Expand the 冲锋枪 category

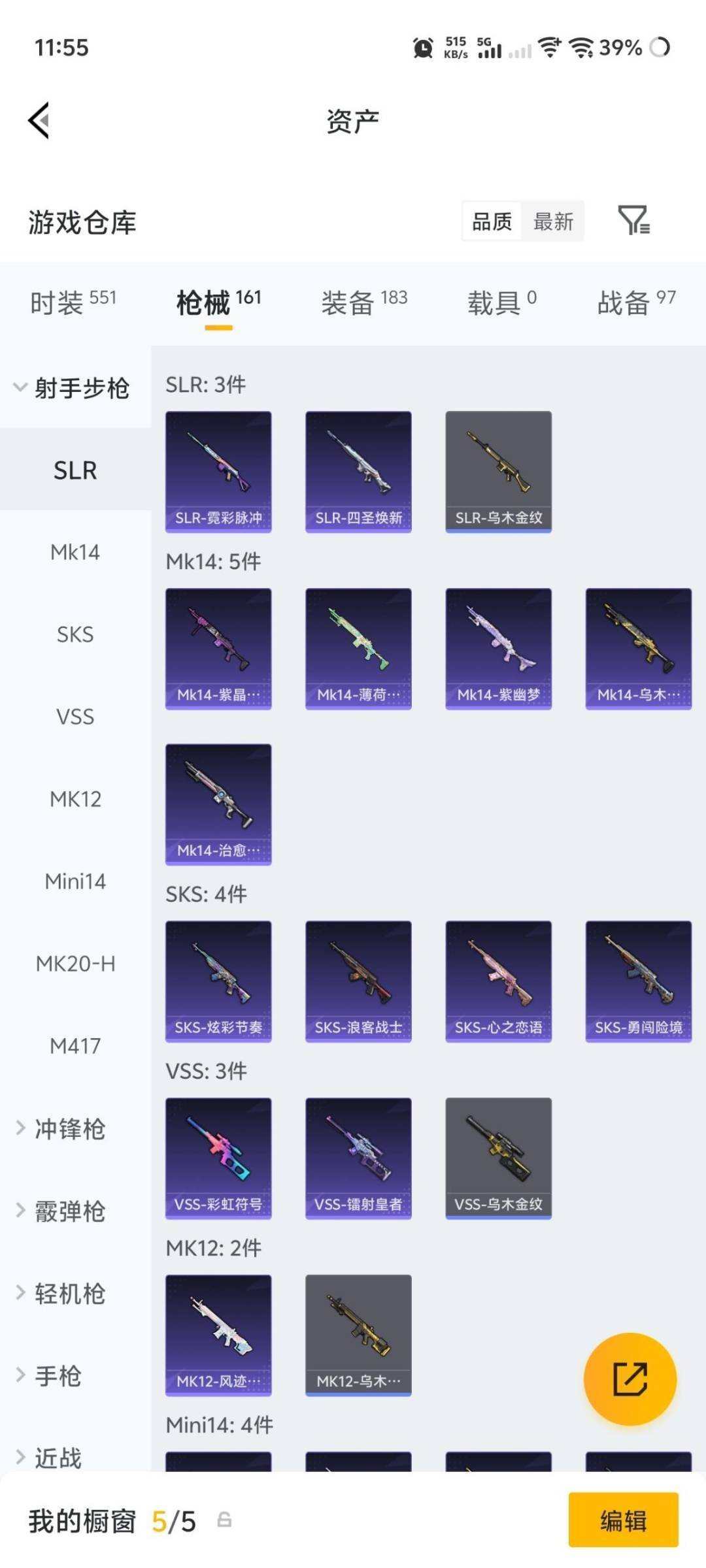pyautogui.click(x=61, y=1128)
